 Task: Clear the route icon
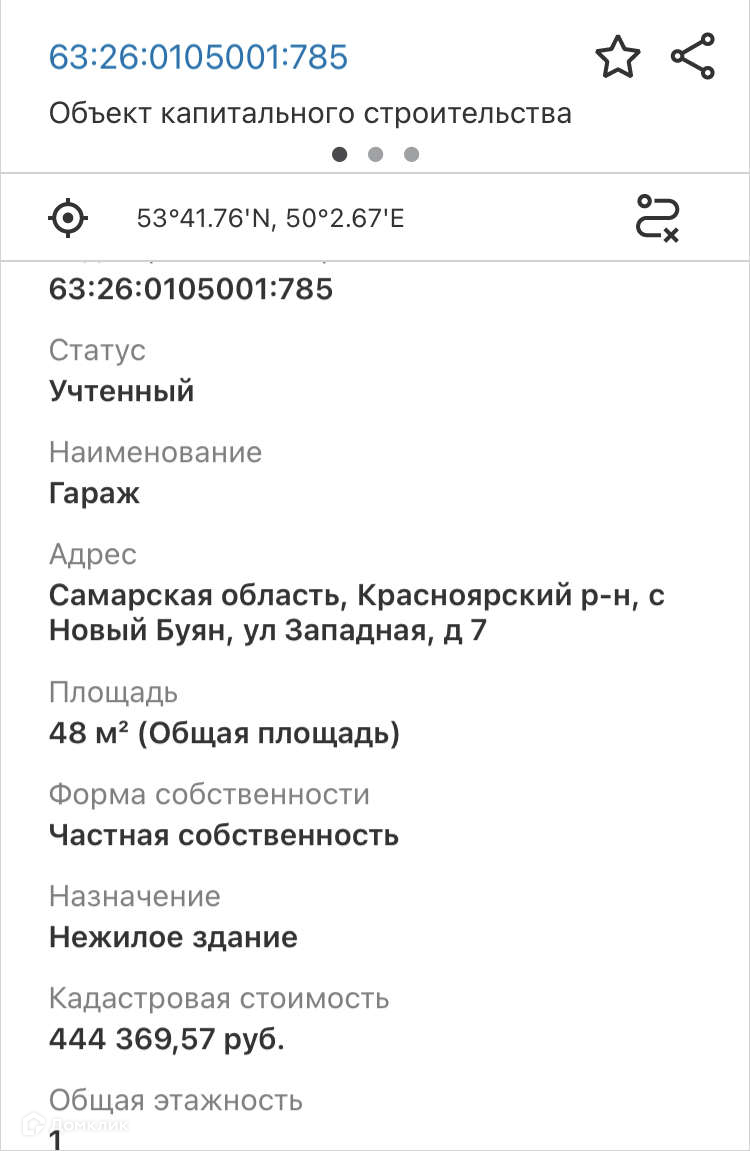click(658, 217)
